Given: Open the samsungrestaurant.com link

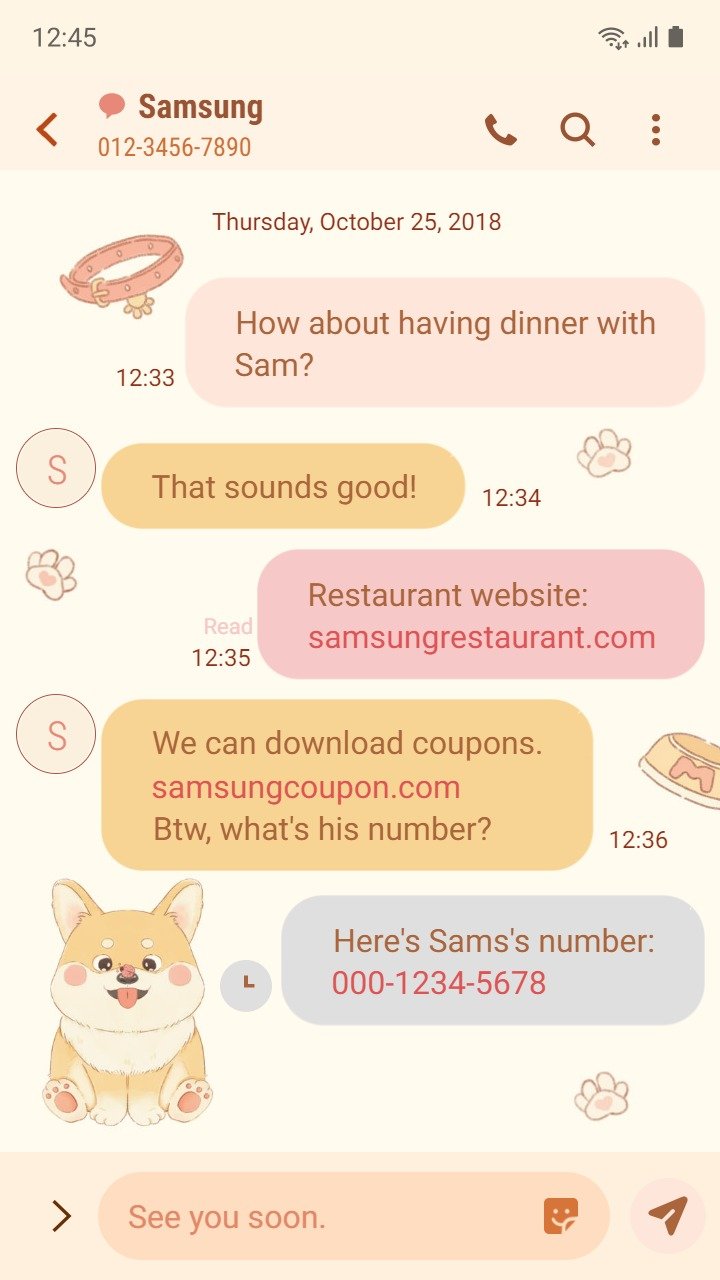Looking at the screenshot, I should pyautogui.click(x=481, y=638).
